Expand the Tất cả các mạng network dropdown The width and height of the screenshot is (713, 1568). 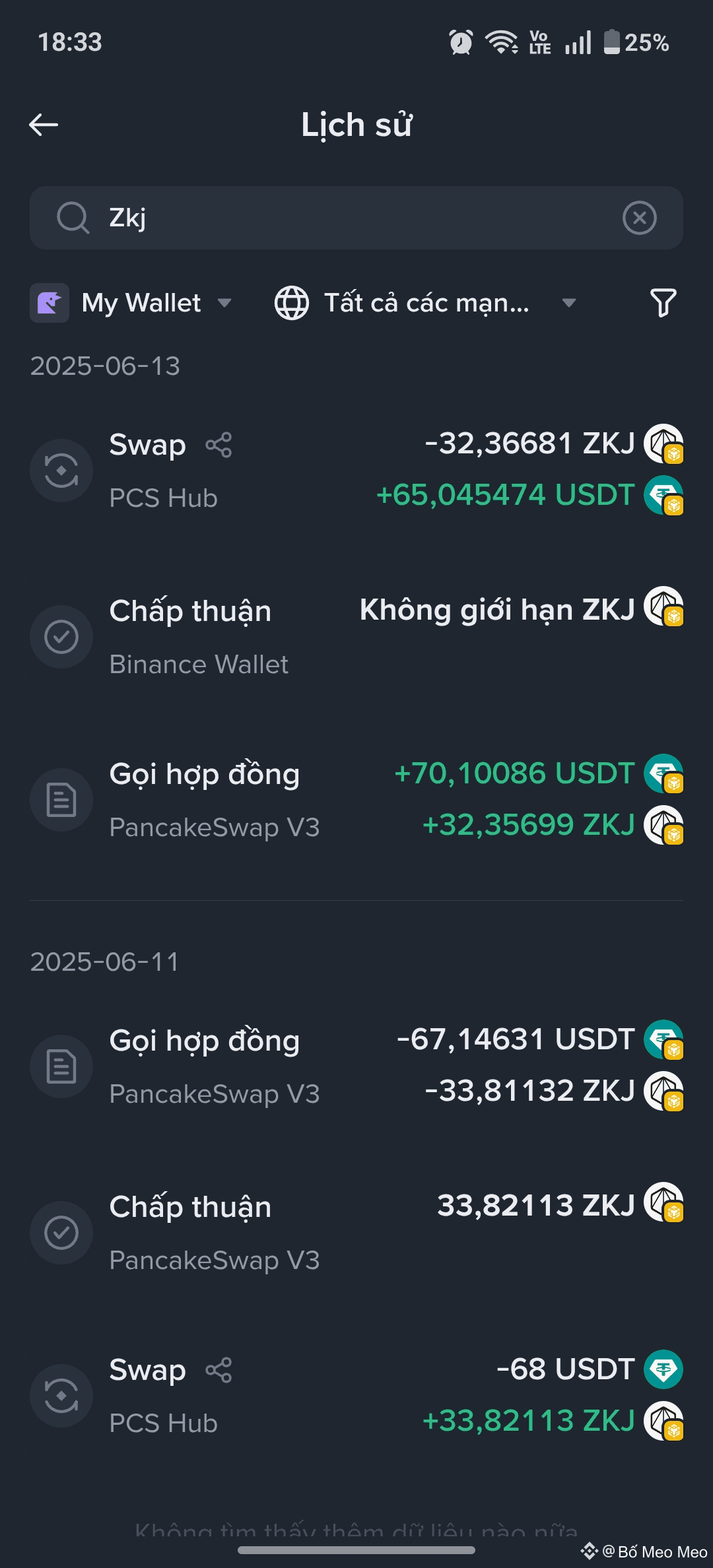coord(426,303)
